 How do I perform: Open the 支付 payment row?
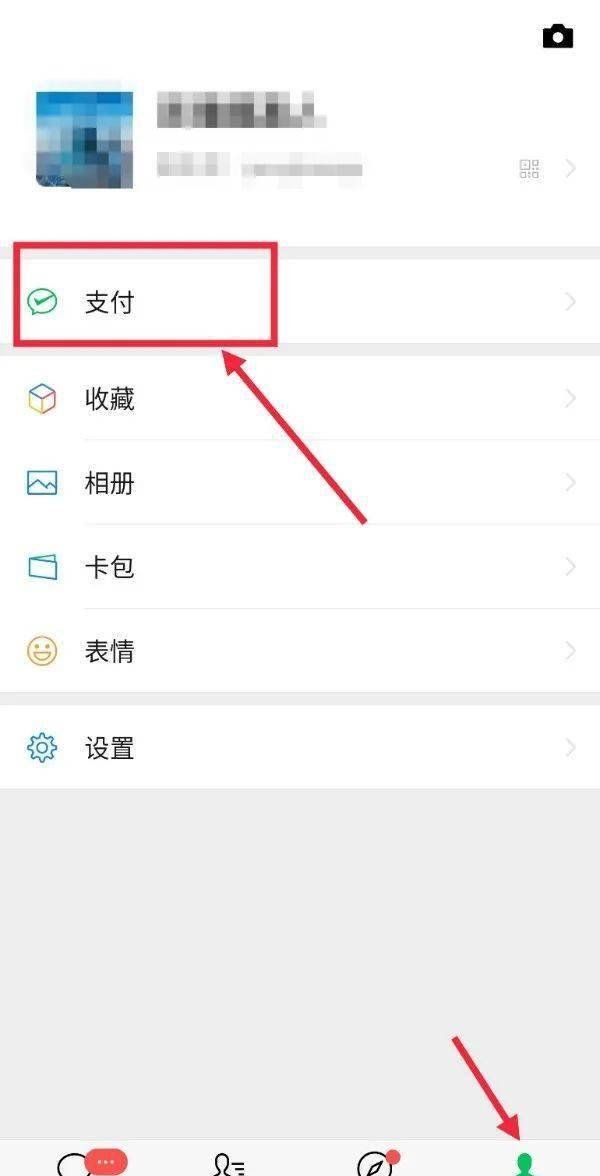click(300, 302)
